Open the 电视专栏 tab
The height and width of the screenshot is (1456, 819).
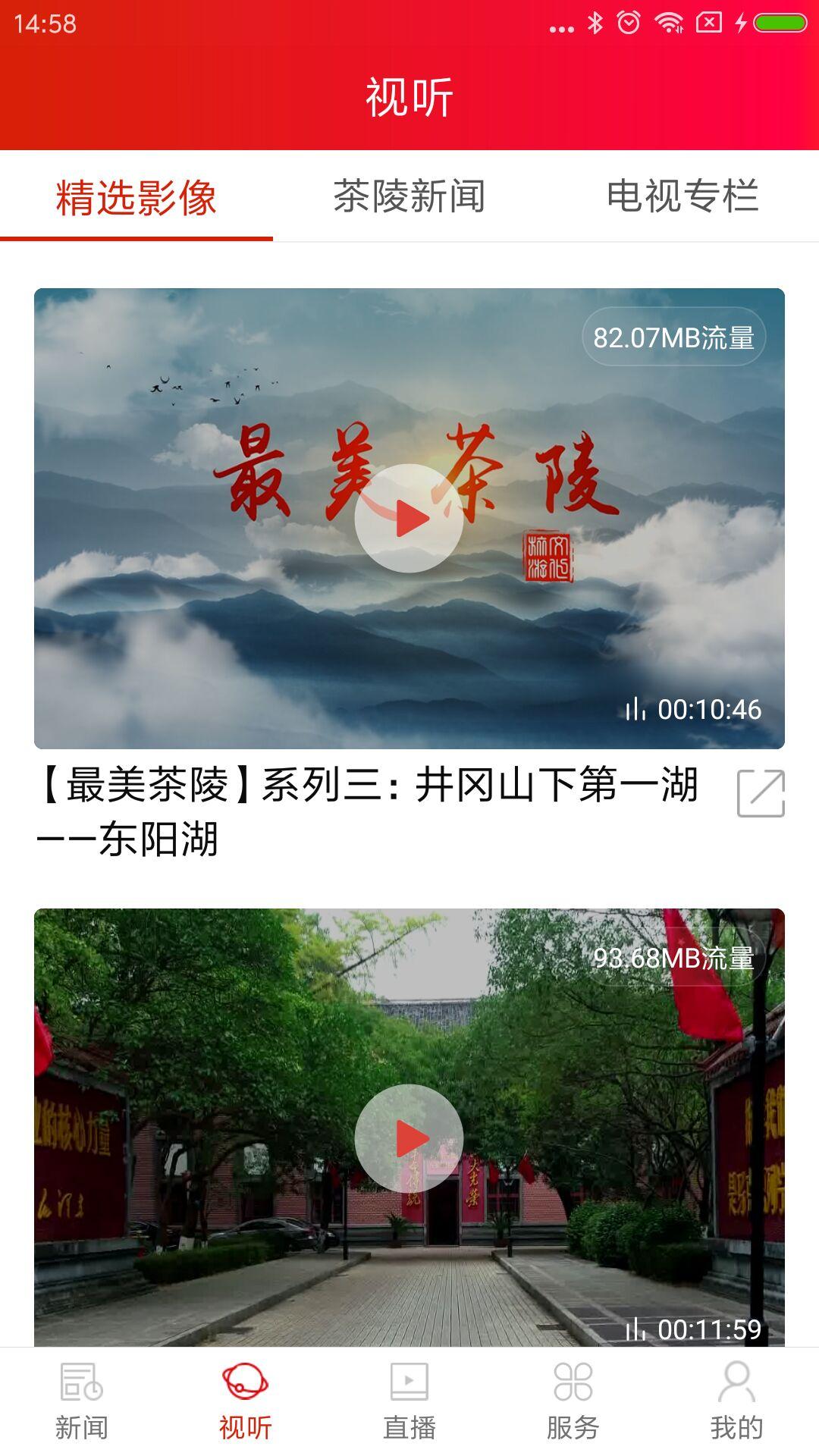pos(682,196)
